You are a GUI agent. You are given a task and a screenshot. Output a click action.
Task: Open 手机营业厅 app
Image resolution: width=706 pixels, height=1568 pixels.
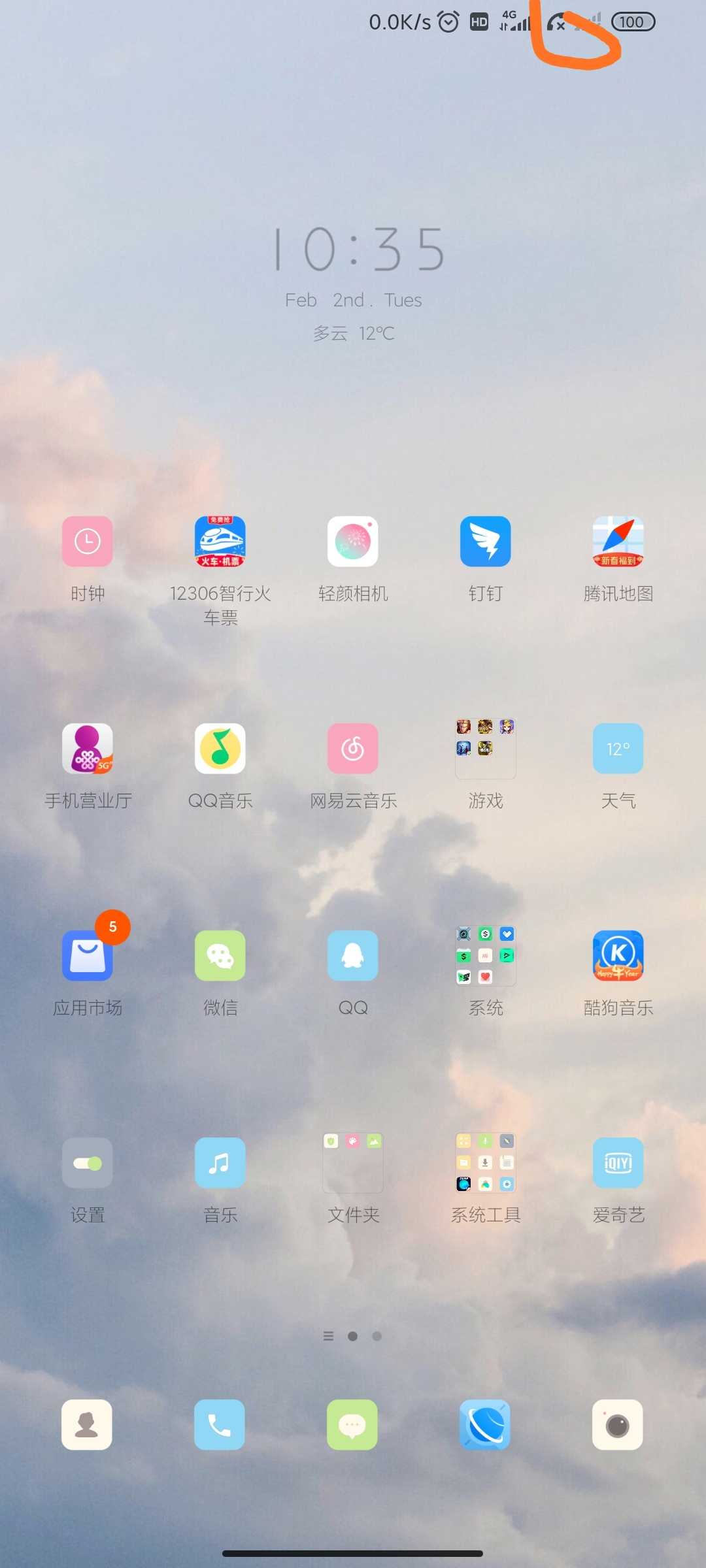(x=88, y=749)
